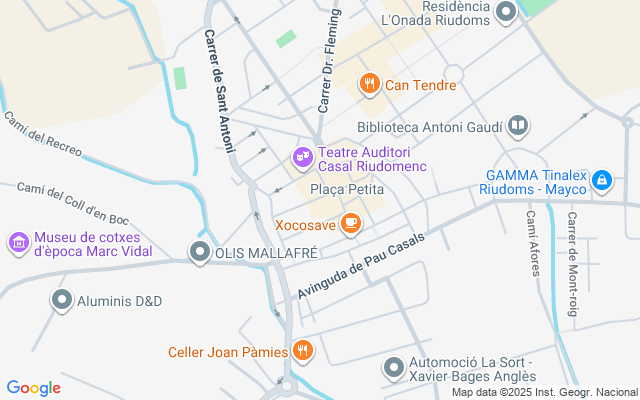Open the Biblioteca Antoni Gaudí marker
640x400 pixels.
coord(518,126)
